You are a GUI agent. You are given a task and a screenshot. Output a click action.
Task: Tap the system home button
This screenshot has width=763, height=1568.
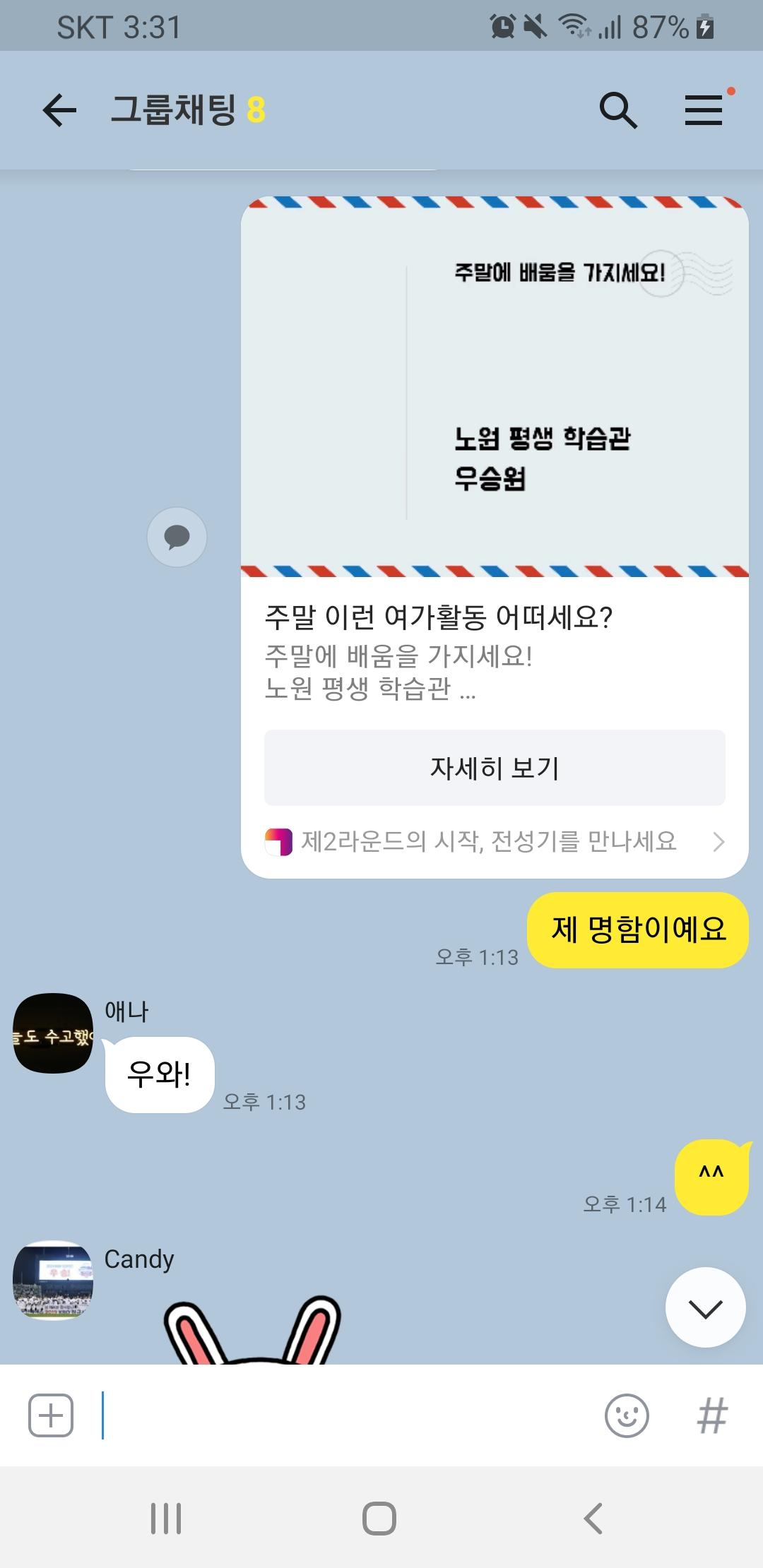(379, 1518)
